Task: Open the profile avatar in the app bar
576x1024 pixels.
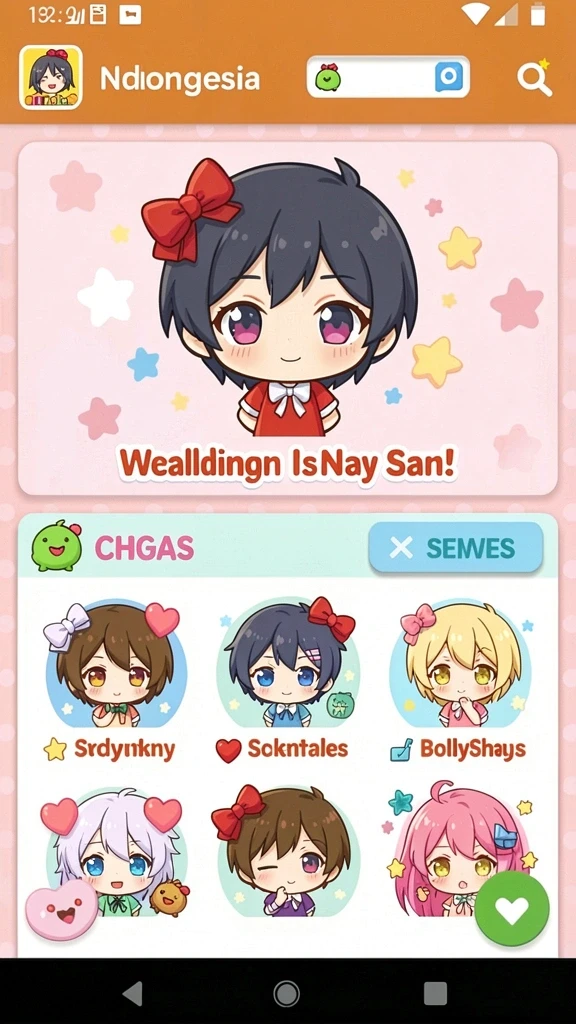Action: pos(50,77)
